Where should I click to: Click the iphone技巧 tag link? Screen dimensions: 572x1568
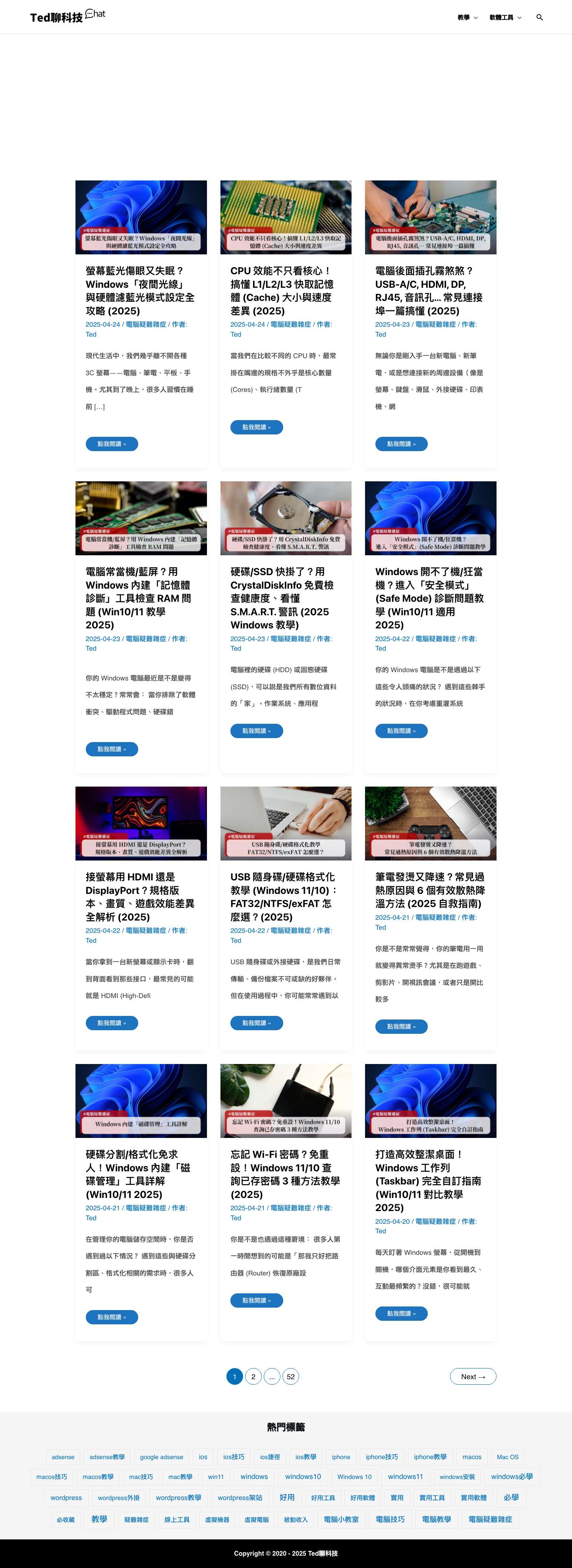click(x=382, y=1457)
